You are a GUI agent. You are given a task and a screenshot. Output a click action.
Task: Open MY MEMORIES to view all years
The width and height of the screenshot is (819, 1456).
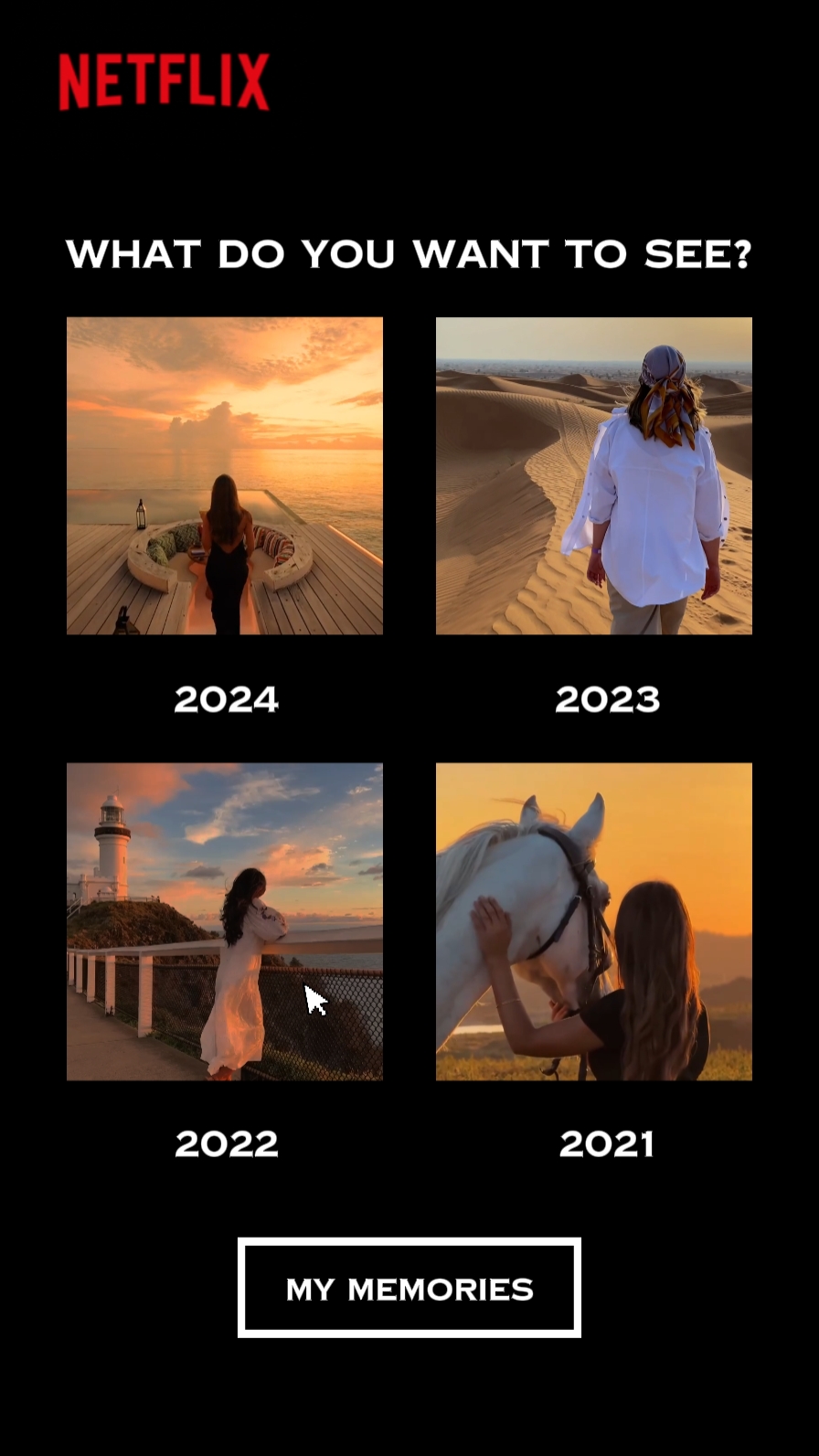409,1289
